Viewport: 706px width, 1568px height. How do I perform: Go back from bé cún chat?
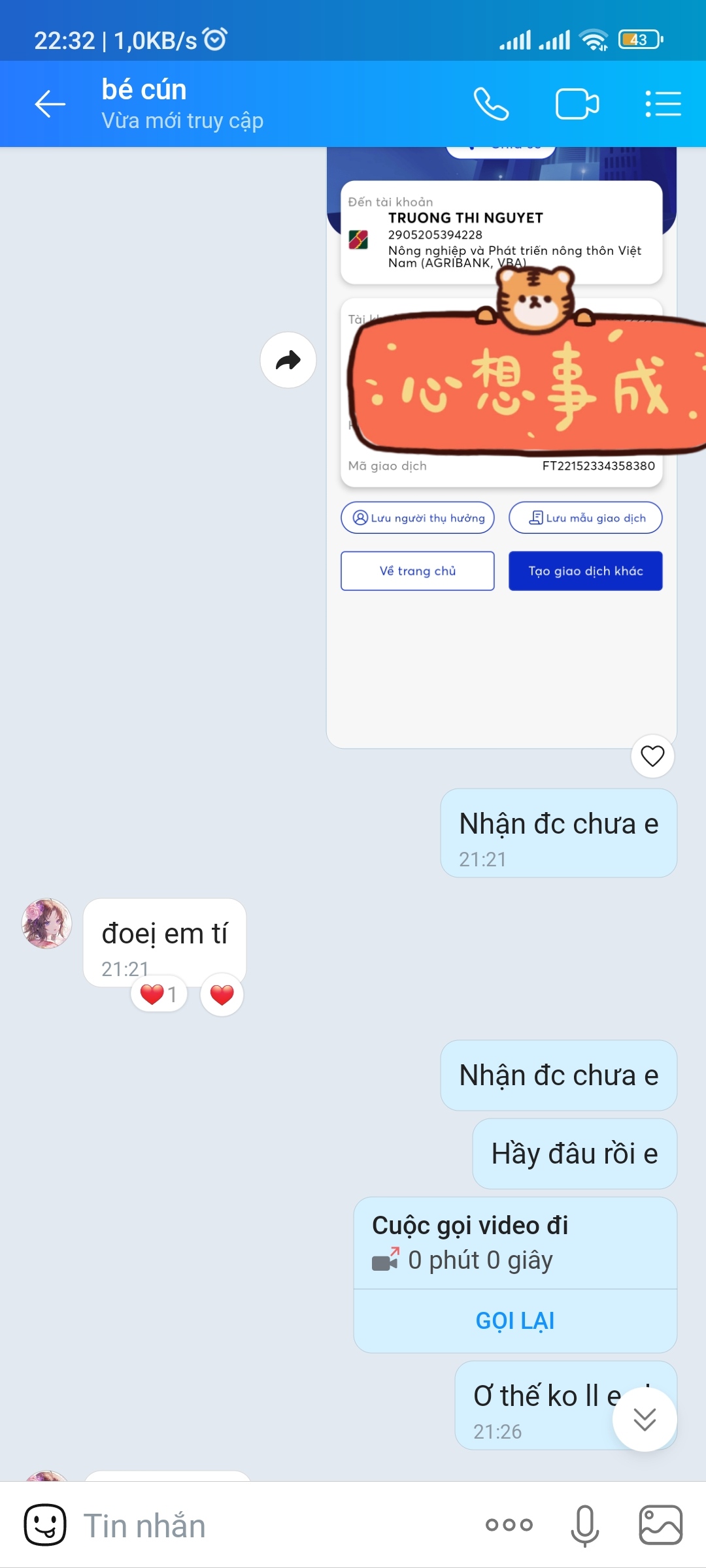pyautogui.click(x=50, y=104)
